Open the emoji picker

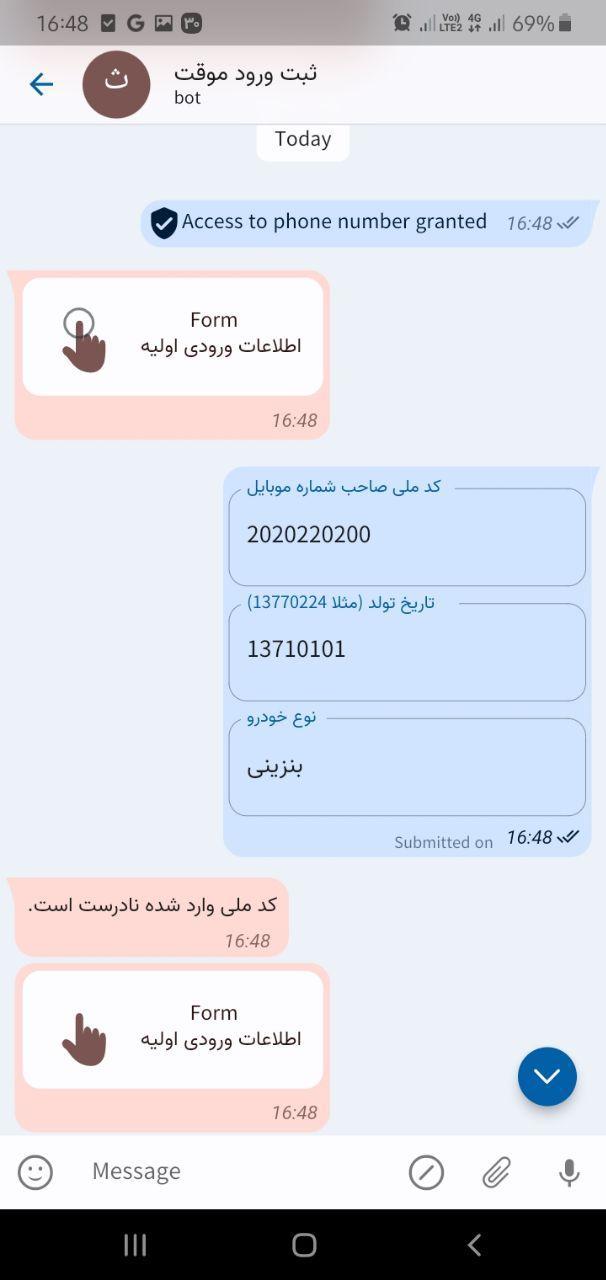(35, 1172)
